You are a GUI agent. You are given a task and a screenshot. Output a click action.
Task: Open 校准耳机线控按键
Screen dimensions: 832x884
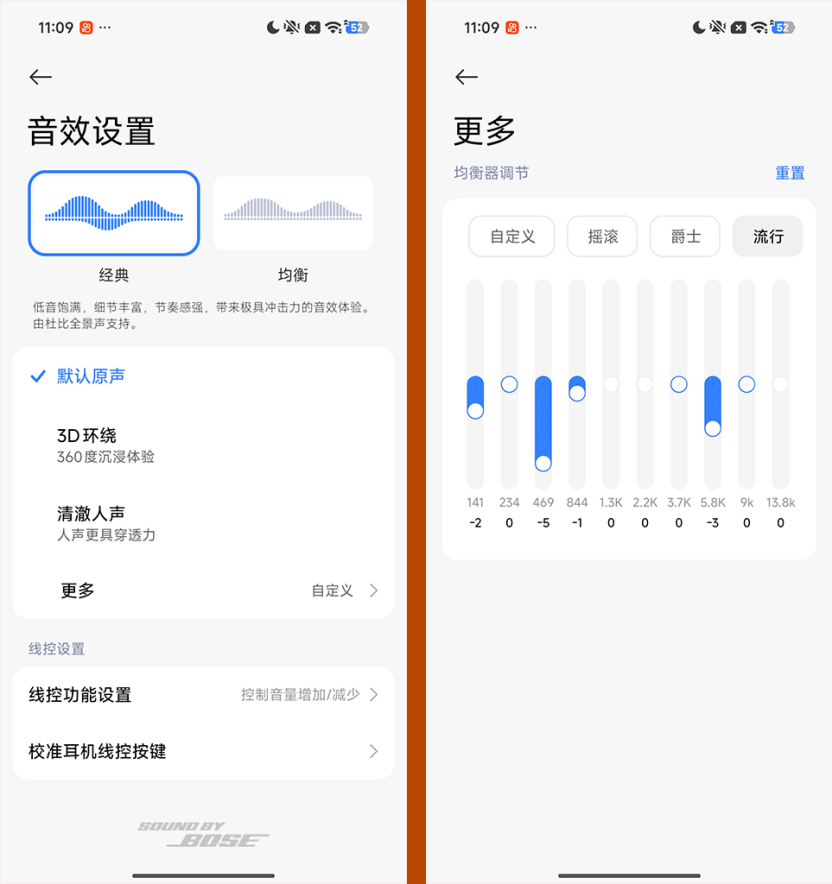tap(203, 751)
